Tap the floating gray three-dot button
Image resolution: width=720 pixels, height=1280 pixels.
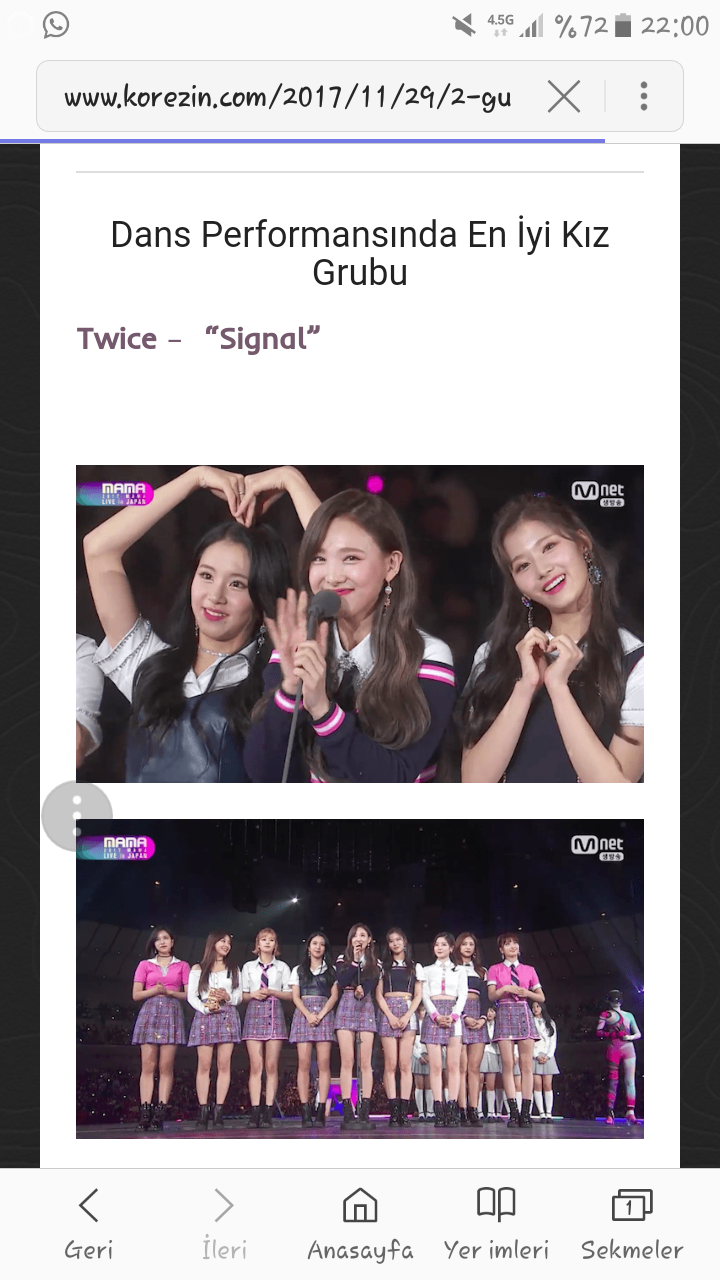pos(77,816)
